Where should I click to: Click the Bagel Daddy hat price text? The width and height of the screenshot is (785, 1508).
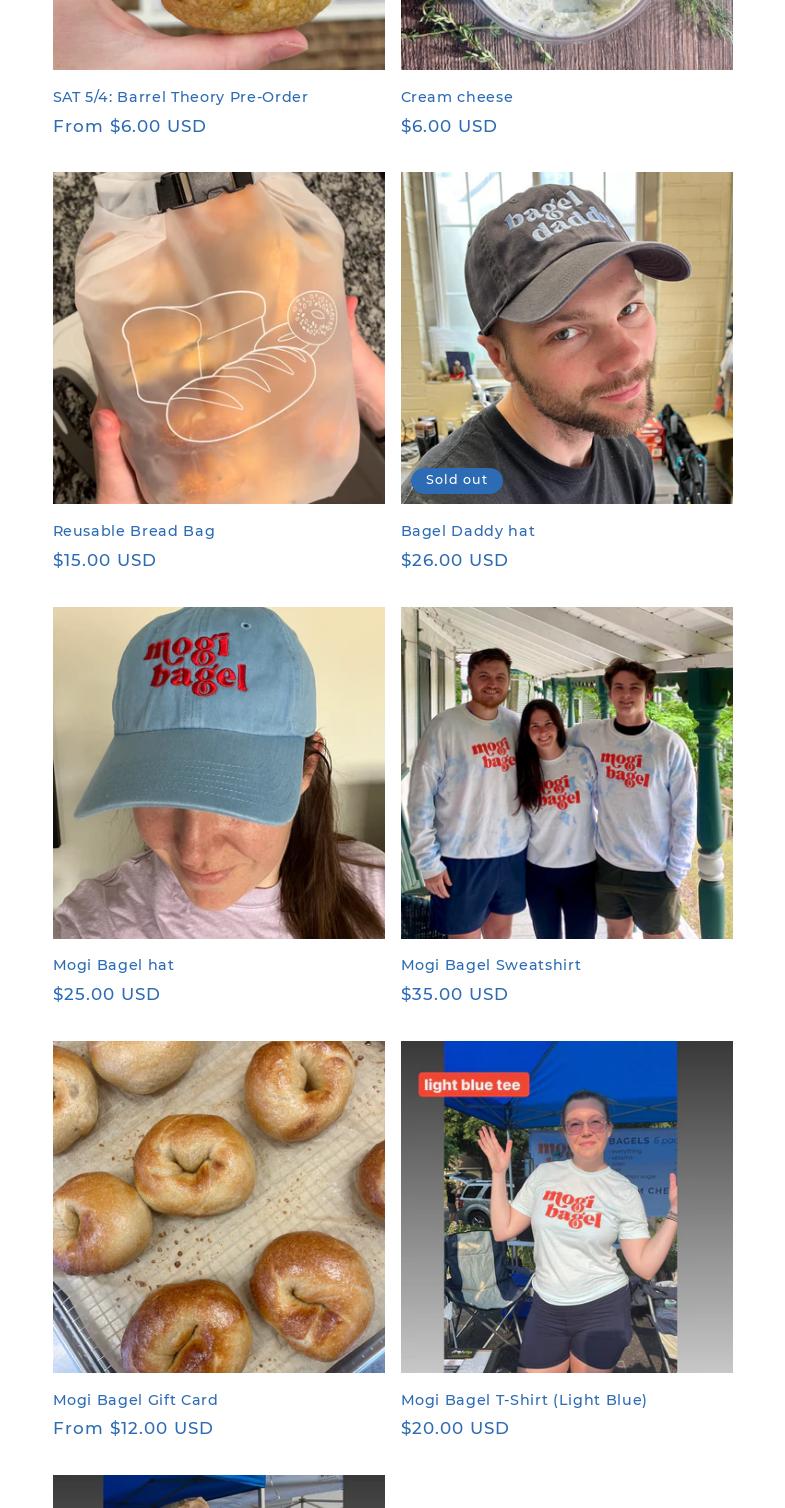pos(454,560)
